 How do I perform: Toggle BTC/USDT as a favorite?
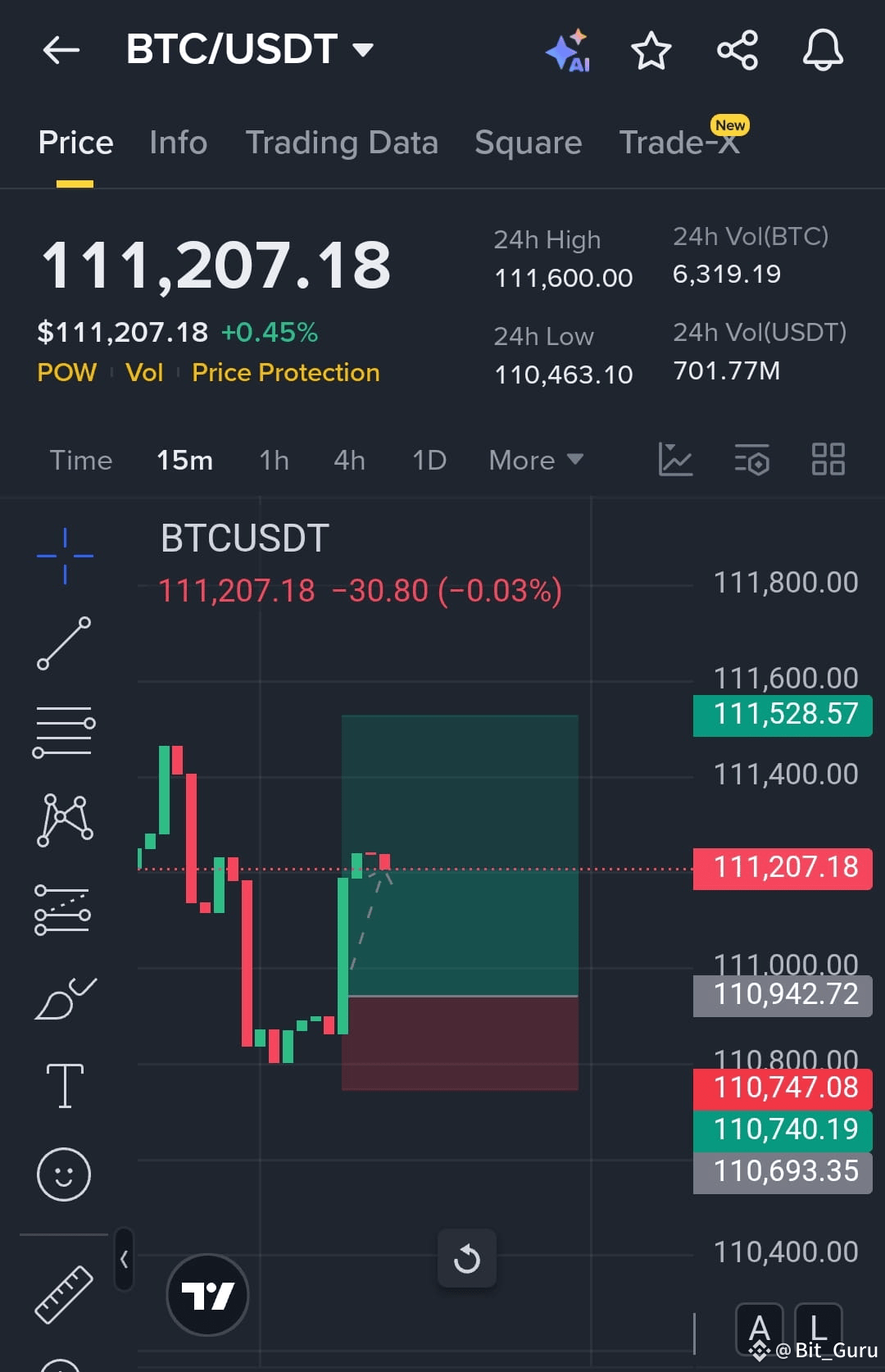(651, 49)
